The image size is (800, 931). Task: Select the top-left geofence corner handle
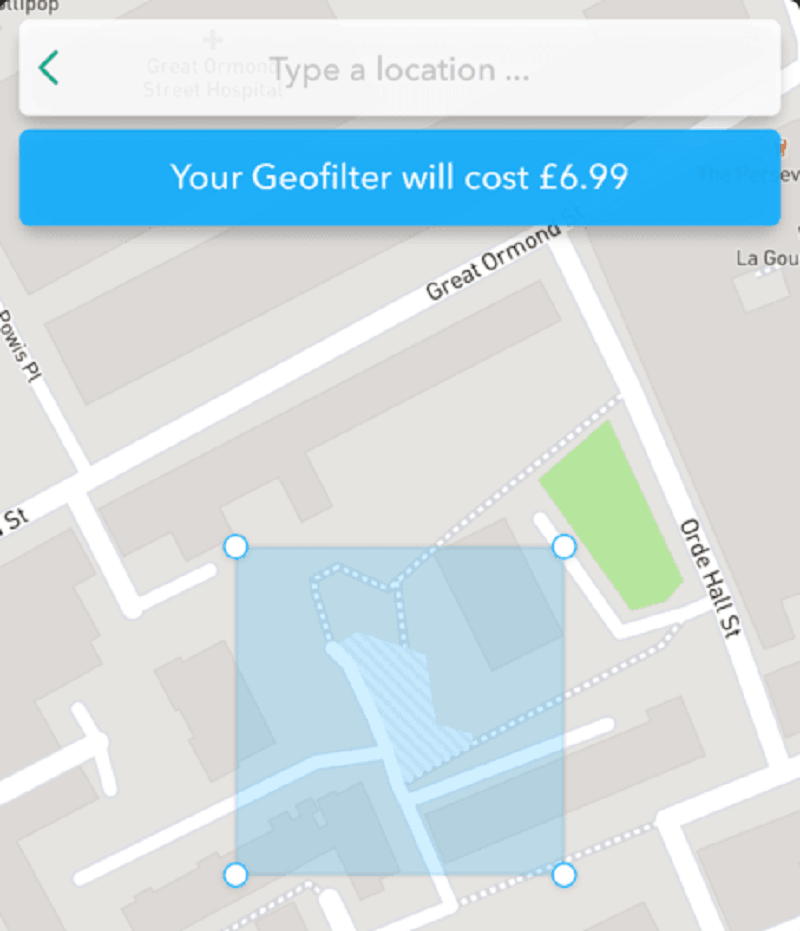[x=235, y=546]
